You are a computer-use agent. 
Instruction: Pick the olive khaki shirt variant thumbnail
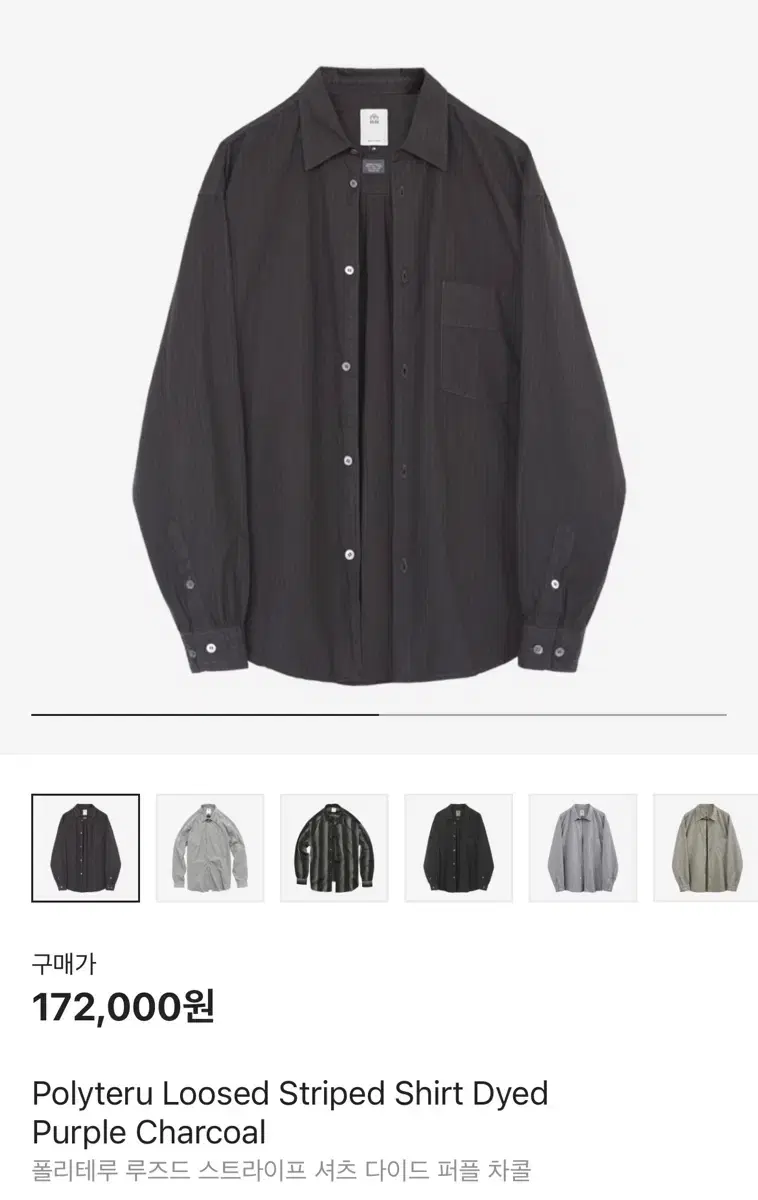click(705, 848)
